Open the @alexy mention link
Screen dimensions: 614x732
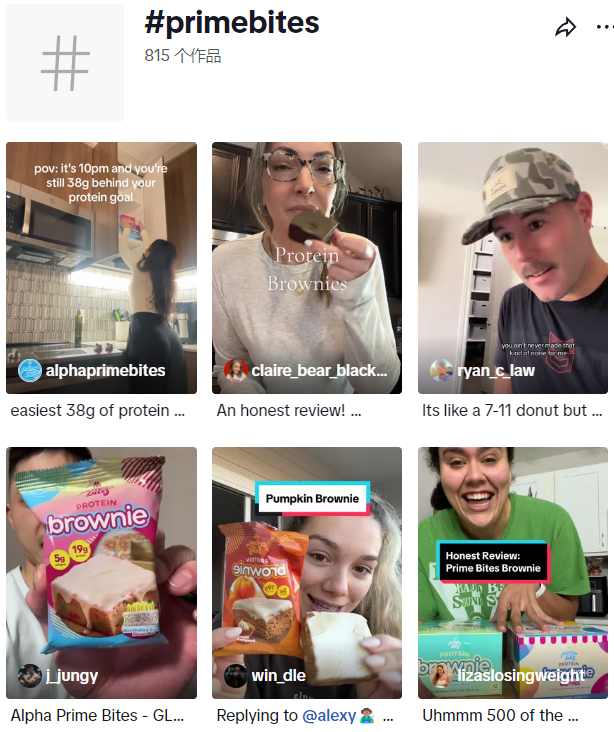330,715
